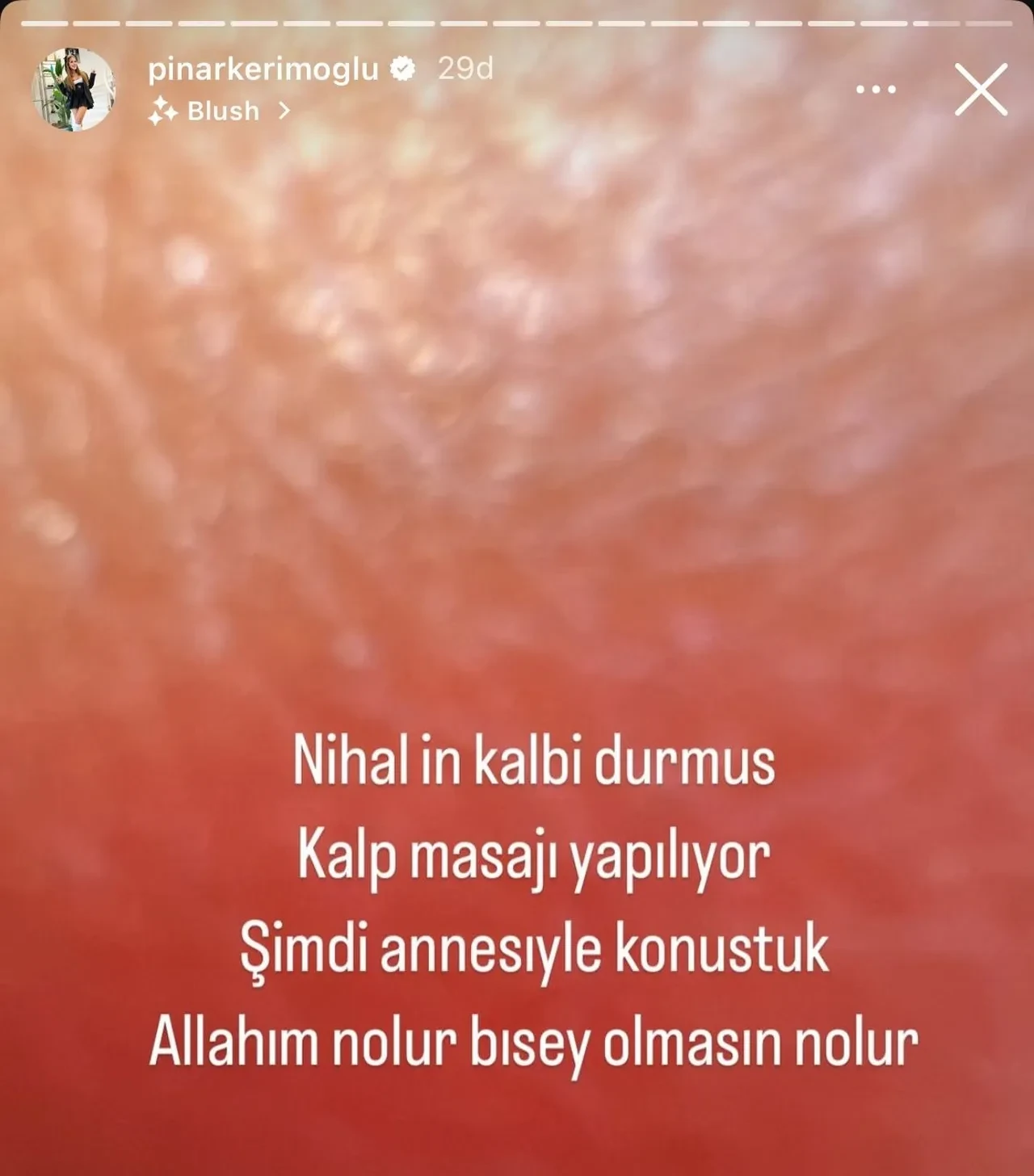Open the three-dot options menu

[x=876, y=90]
